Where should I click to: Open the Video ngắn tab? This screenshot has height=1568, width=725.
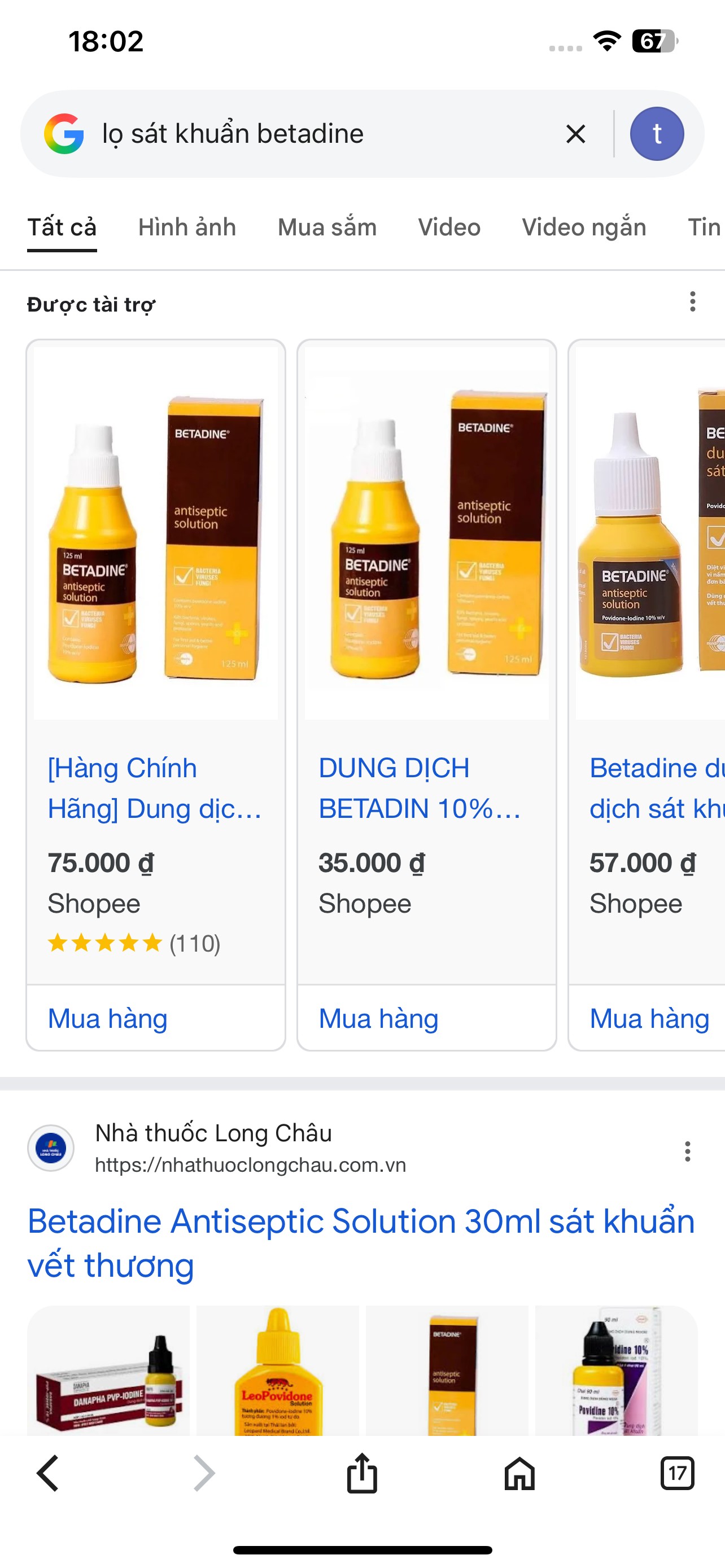[584, 227]
